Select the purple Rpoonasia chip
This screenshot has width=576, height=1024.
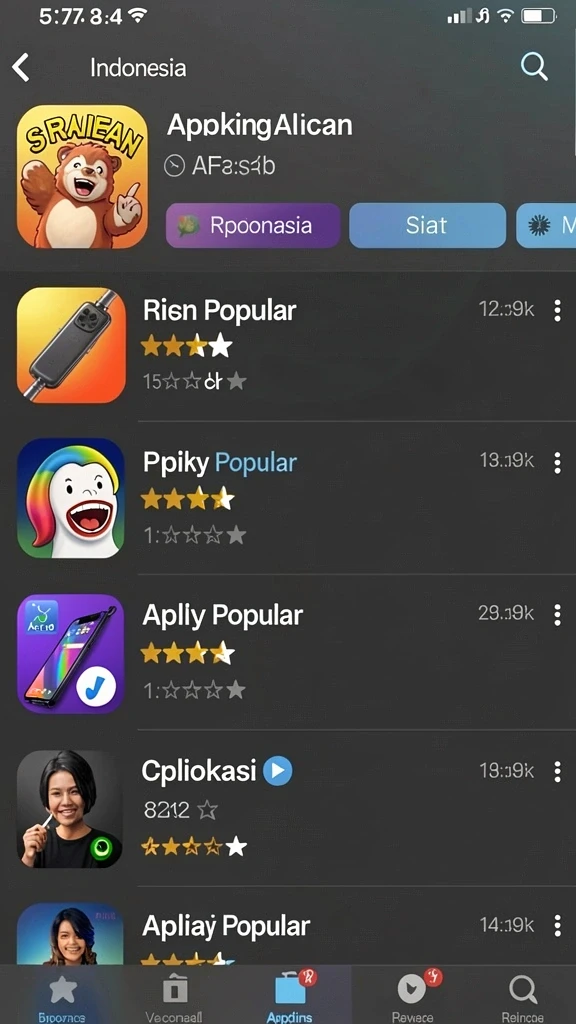253,225
